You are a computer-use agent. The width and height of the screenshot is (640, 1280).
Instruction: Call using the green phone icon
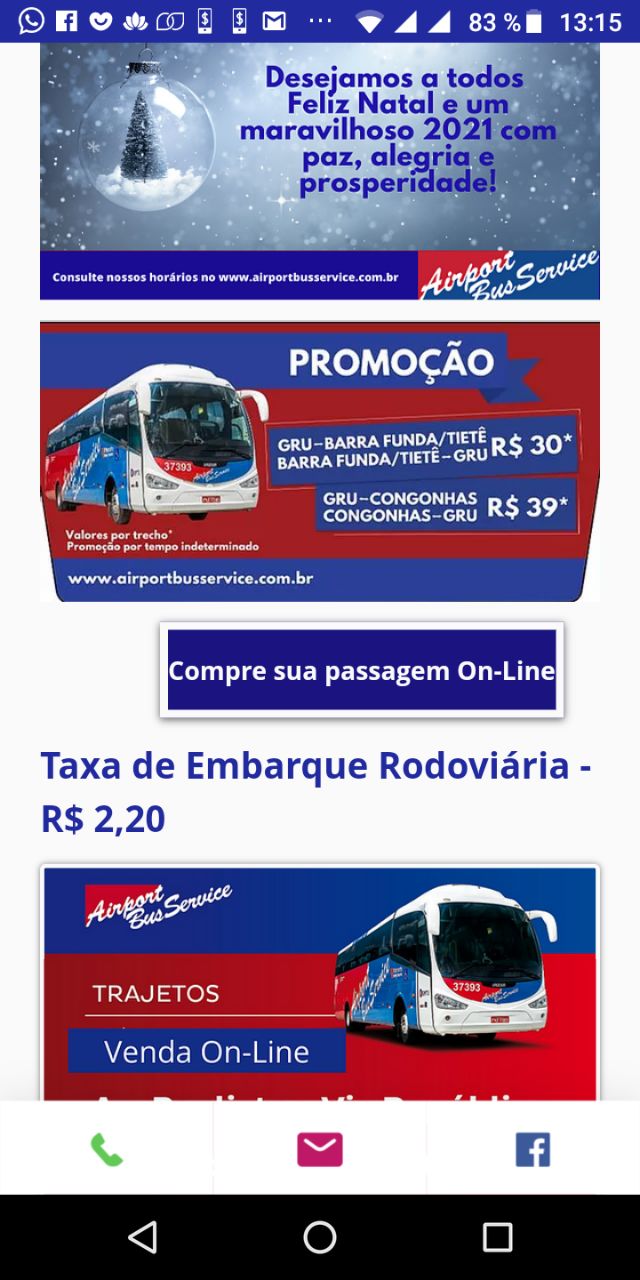click(106, 1149)
